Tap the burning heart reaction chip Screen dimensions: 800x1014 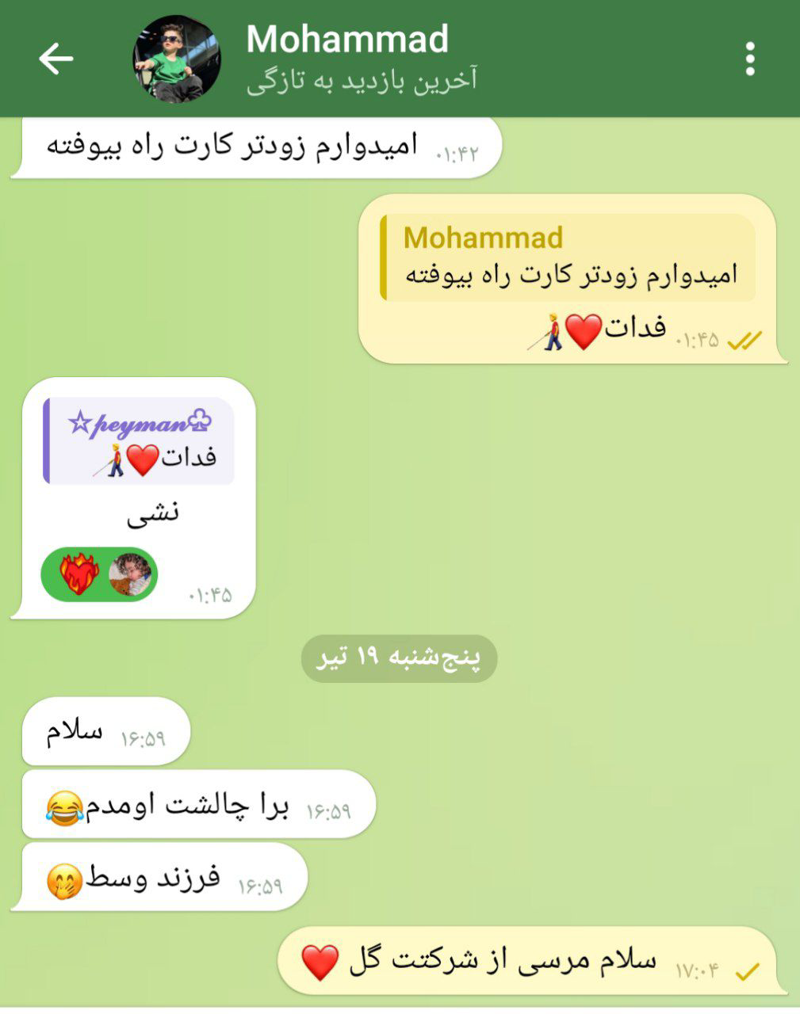click(x=99, y=574)
